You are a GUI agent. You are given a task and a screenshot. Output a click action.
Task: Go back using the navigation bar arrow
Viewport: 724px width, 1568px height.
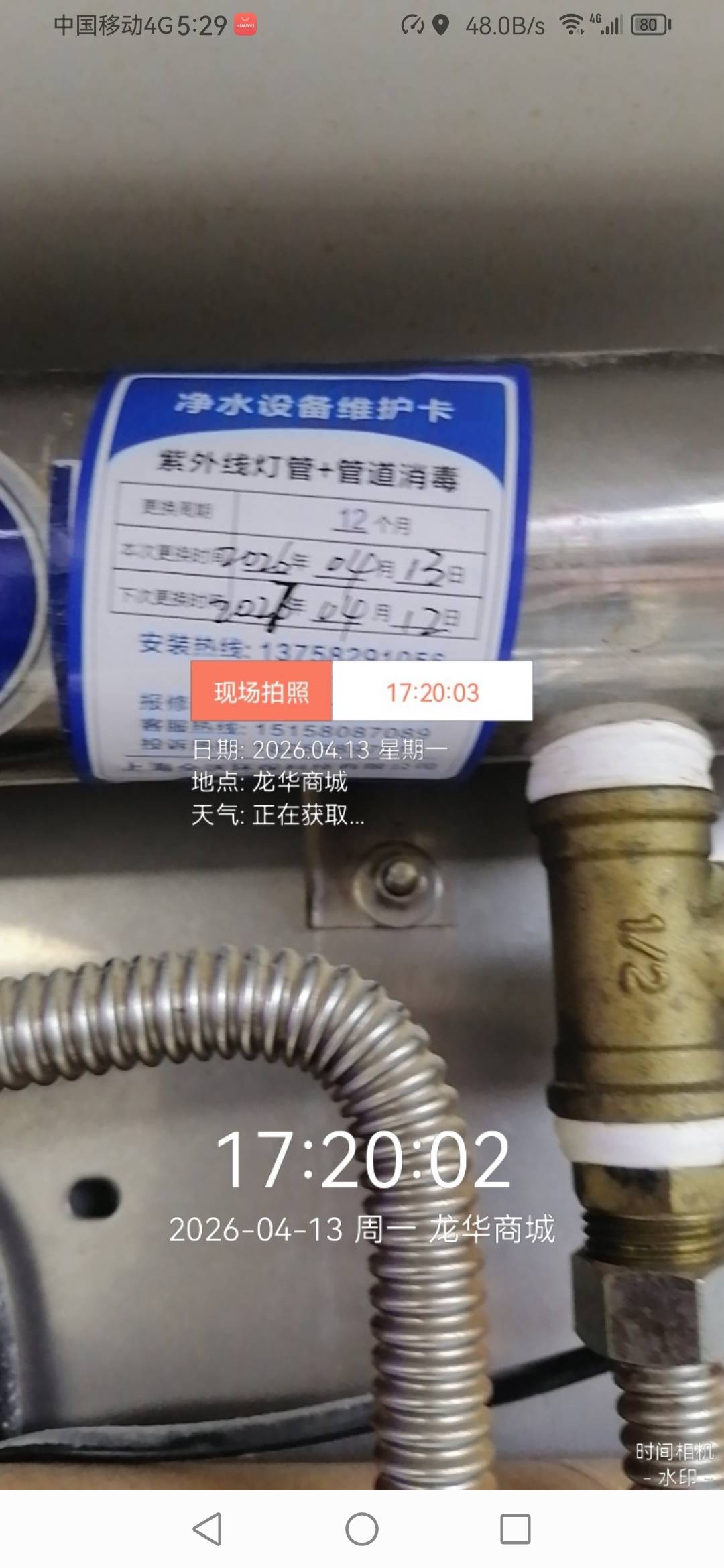(x=207, y=1529)
